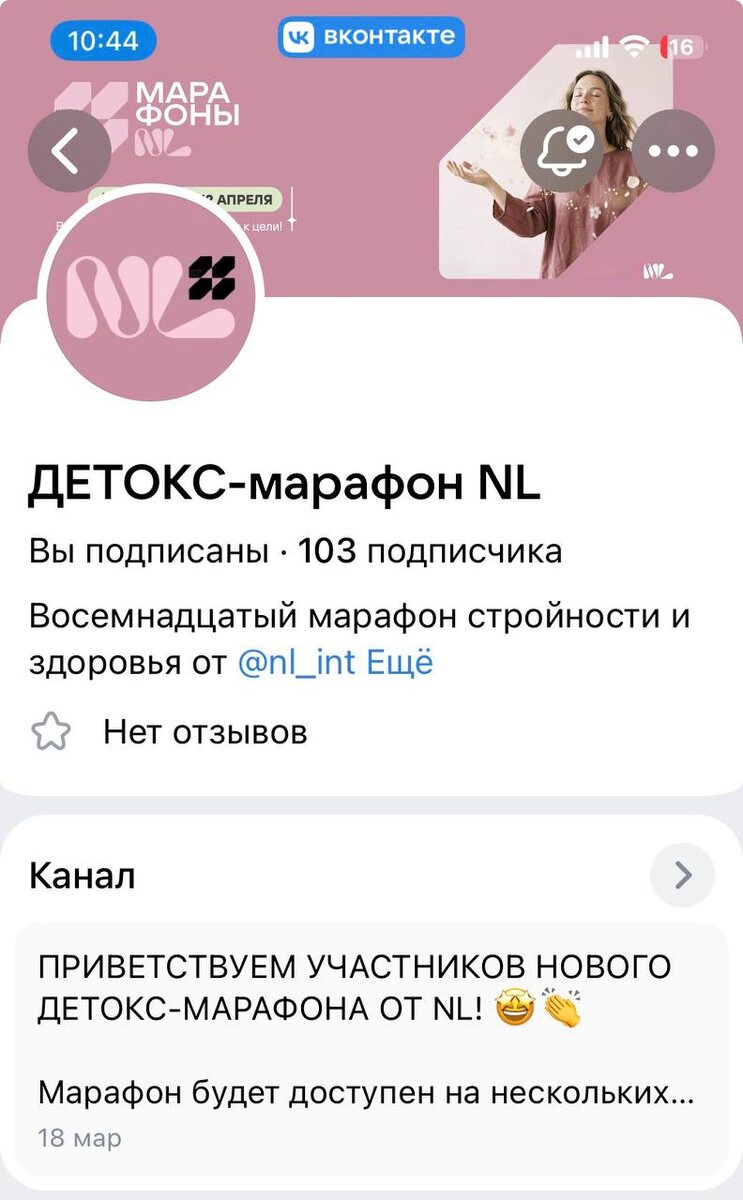743x1200 pixels.
Task: Tap Нет отзывов to view reviews
Action: point(205,733)
